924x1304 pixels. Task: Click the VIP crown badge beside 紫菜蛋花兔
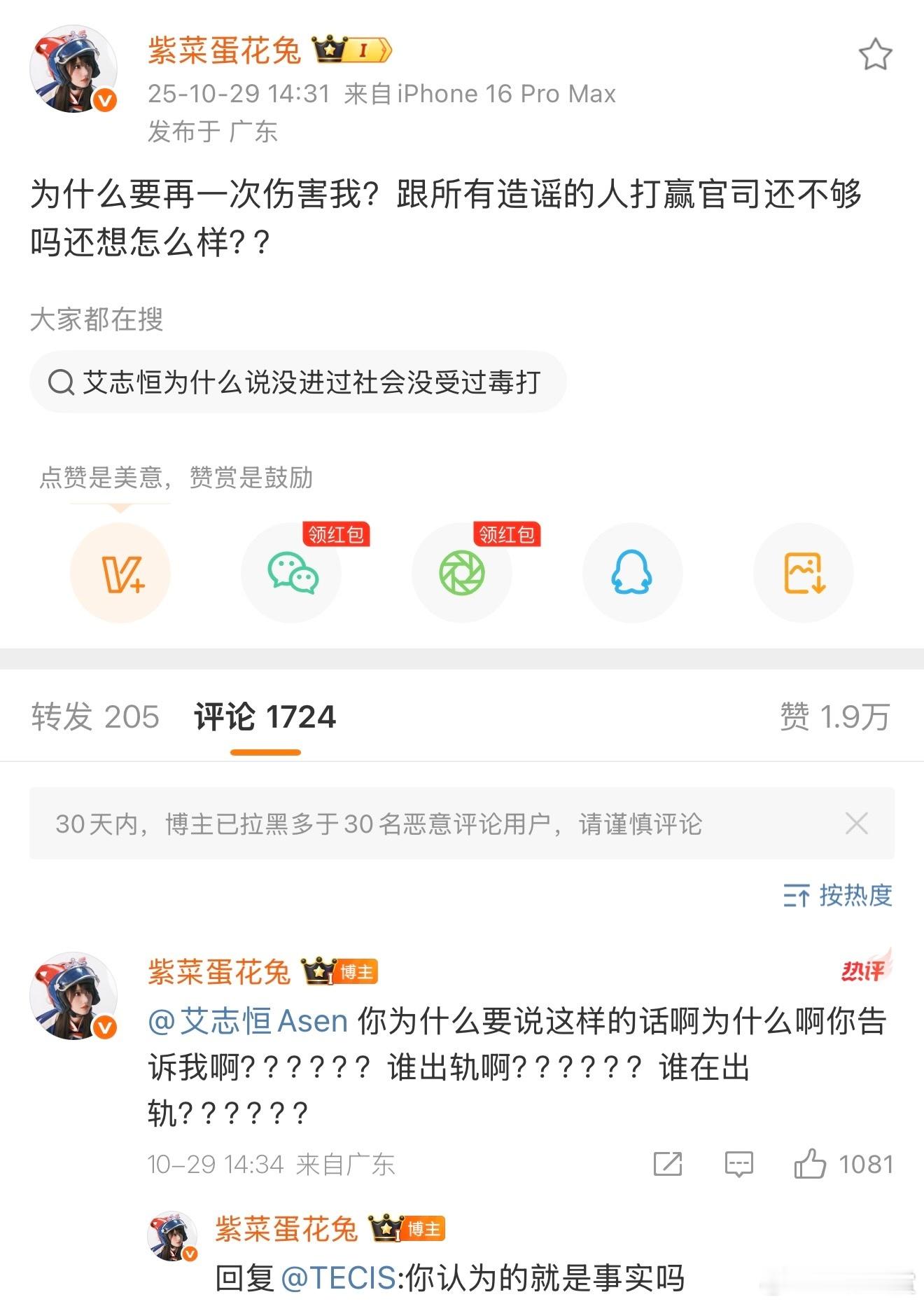[349, 50]
